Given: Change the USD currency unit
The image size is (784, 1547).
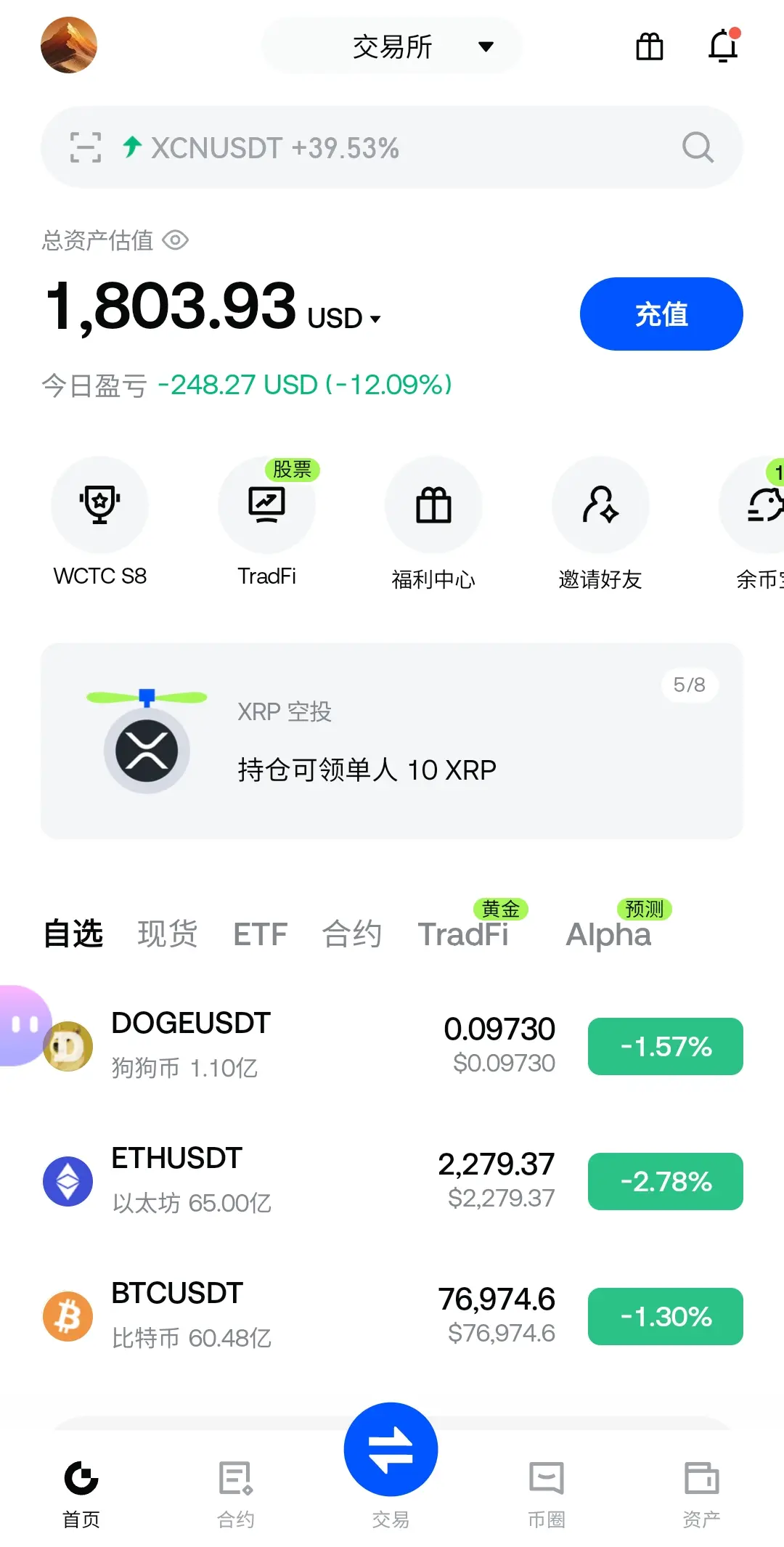Looking at the screenshot, I should [344, 319].
